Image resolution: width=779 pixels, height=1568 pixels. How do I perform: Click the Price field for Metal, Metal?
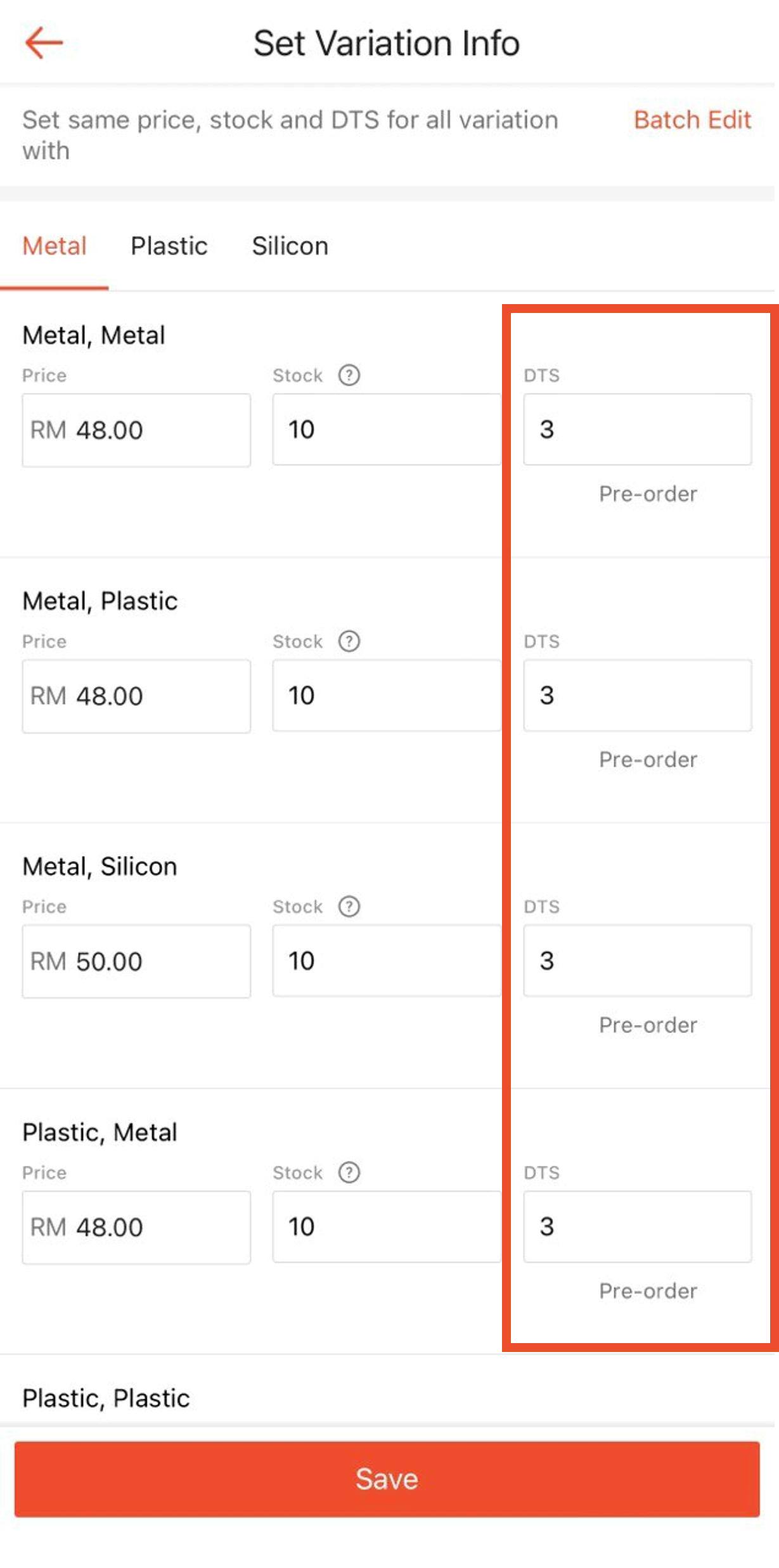[136, 430]
